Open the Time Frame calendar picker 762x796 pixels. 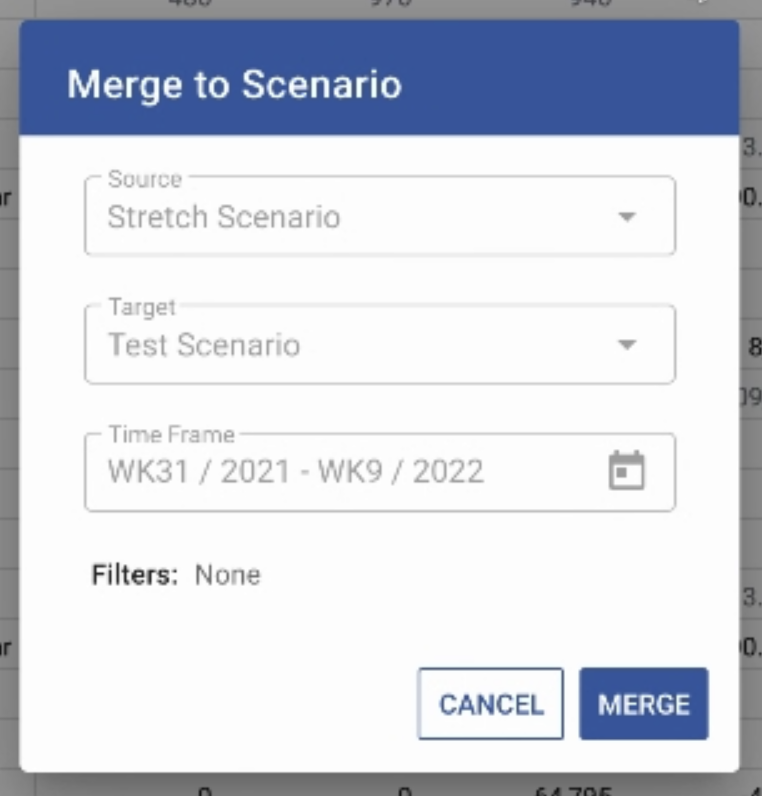(x=627, y=471)
